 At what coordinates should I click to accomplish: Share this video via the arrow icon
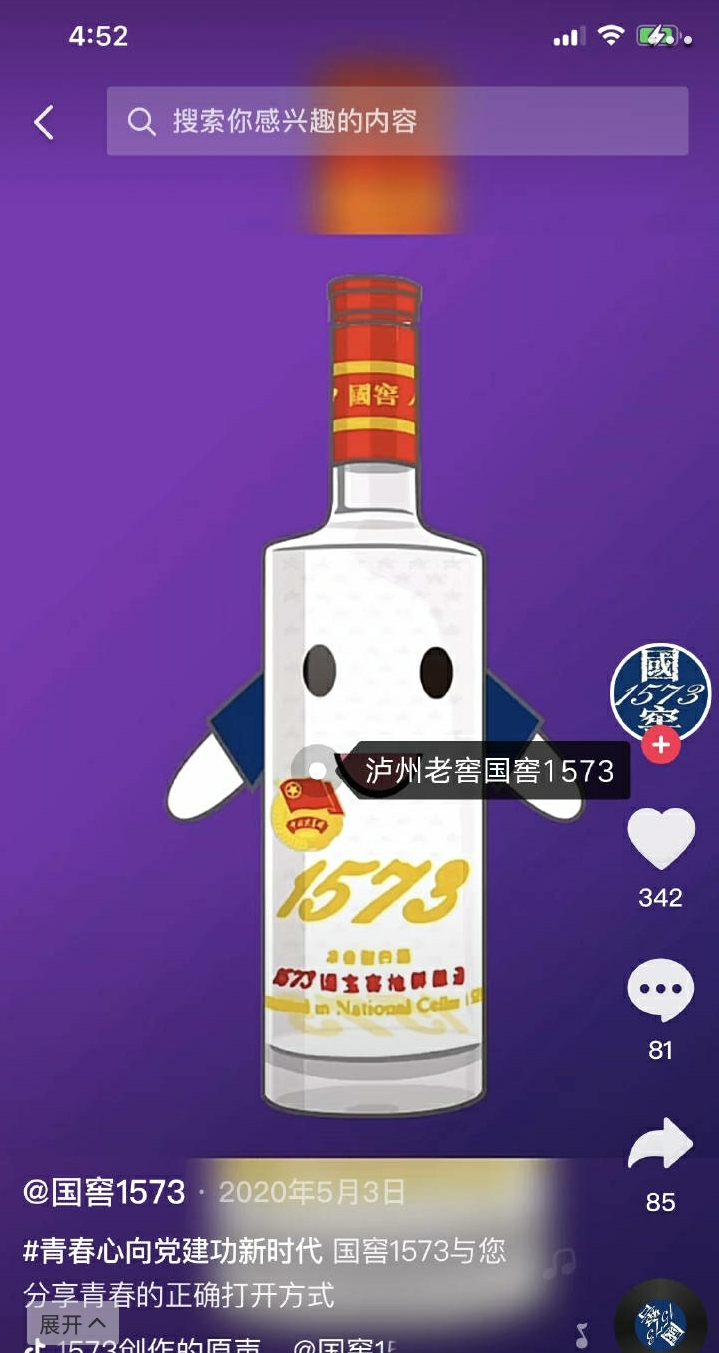(x=660, y=1145)
